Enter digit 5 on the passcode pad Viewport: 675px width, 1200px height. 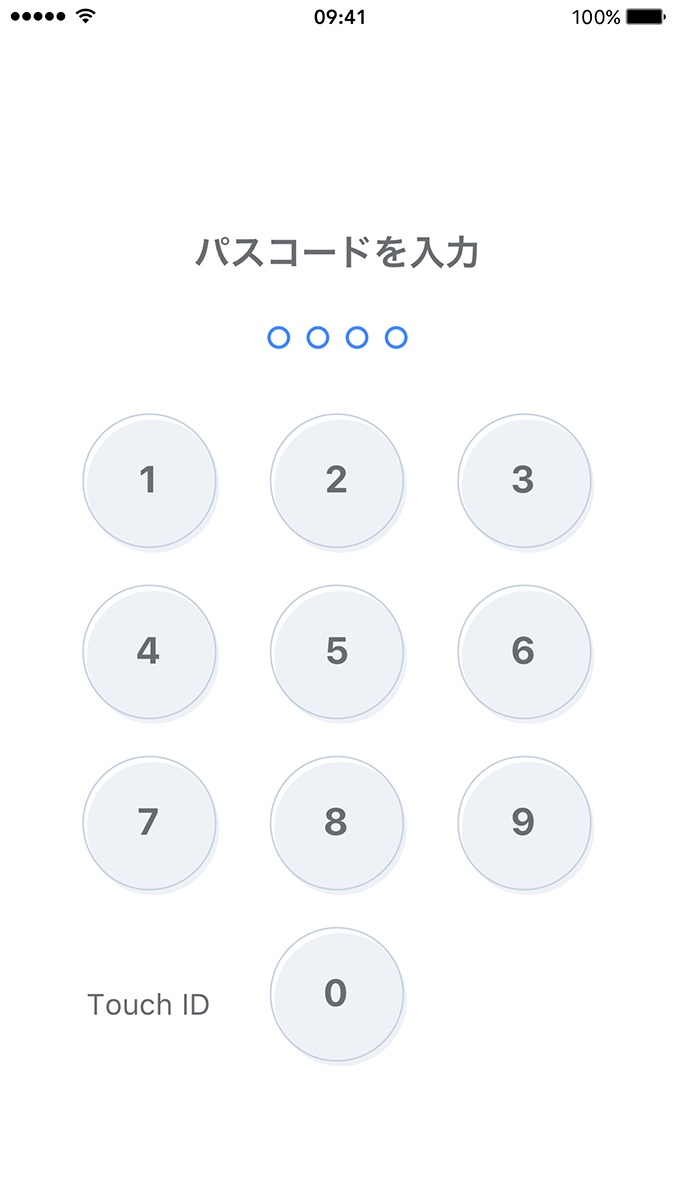337,652
